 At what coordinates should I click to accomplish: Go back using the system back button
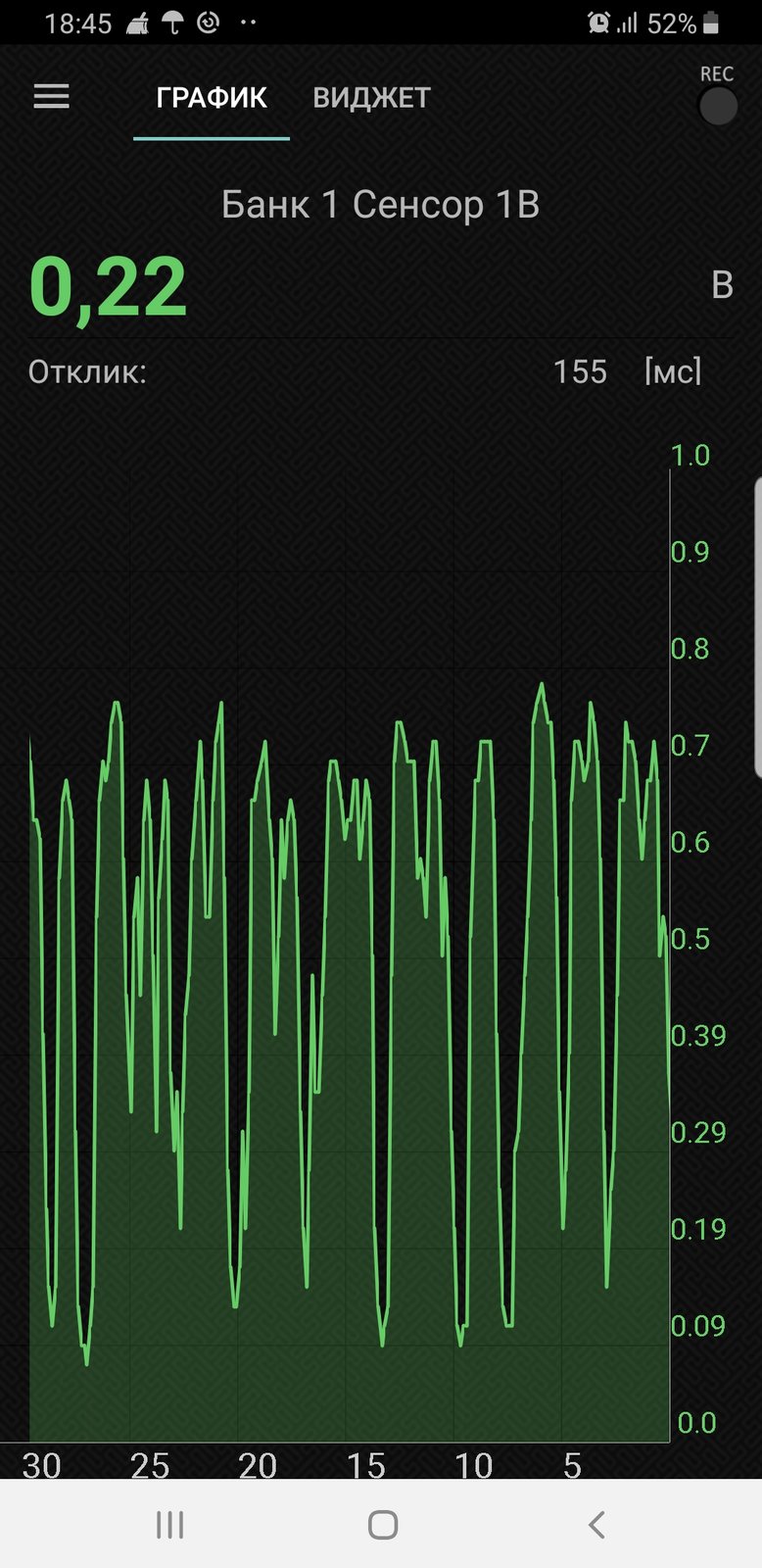coord(596,1524)
